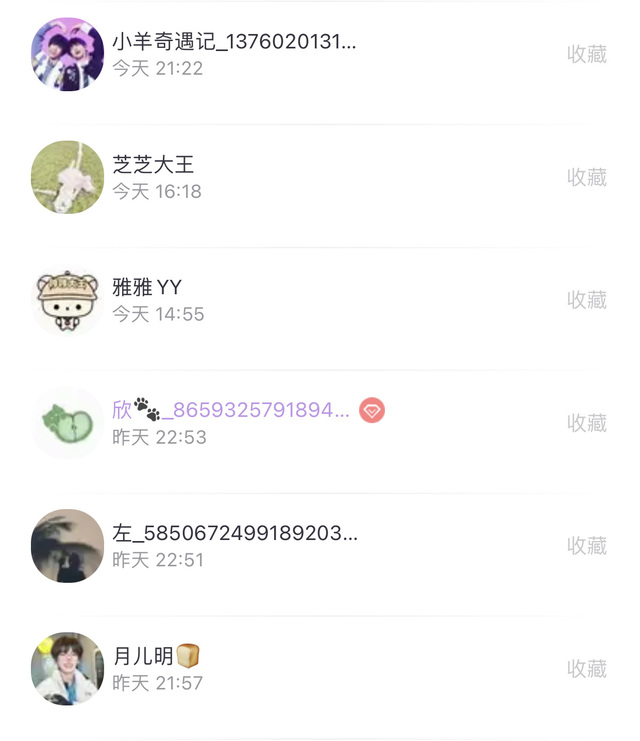The width and height of the screenshot is (640, 741).
Task: Open the 小羊奇遇记 user row
Action: pyautogui.click(x=320, y=54)
